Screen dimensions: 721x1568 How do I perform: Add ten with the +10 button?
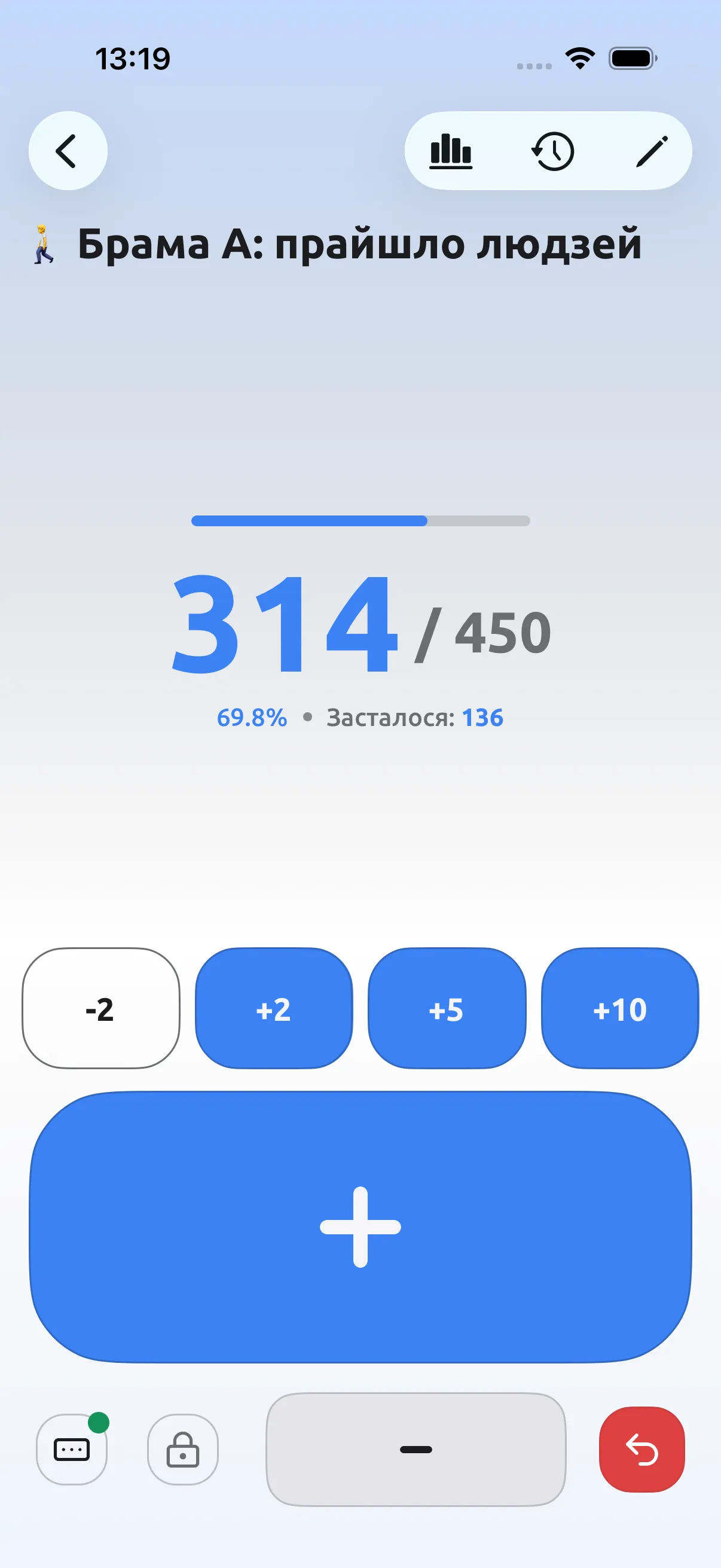click(620, 1009)
